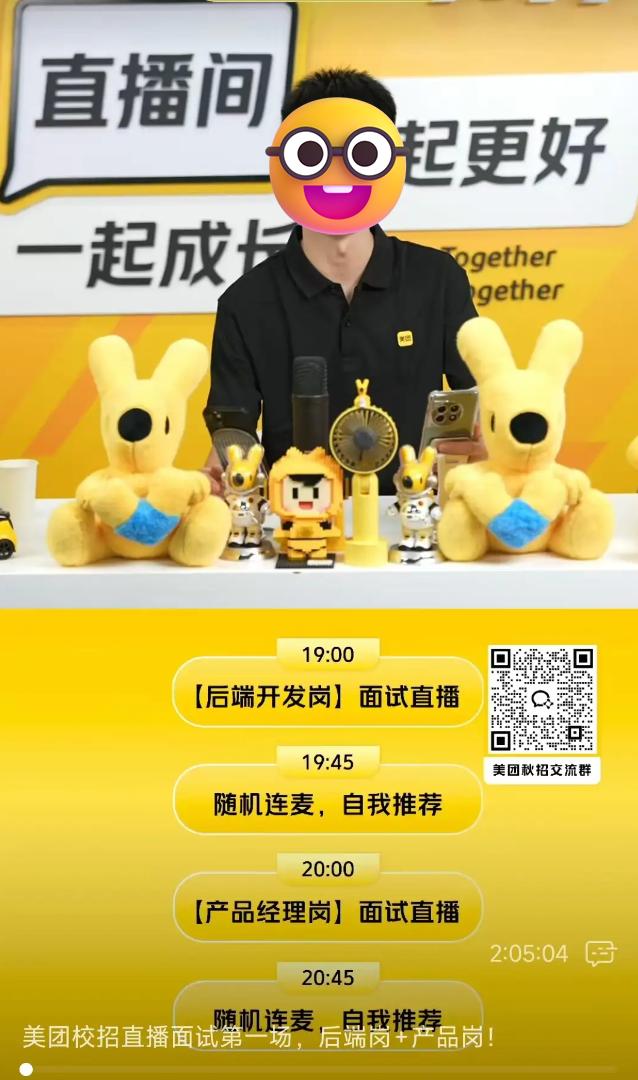Toggle the danmaku comments icon
Image resolution: width=638 pixels, height=1080 pixels.
tap(600, 953)
